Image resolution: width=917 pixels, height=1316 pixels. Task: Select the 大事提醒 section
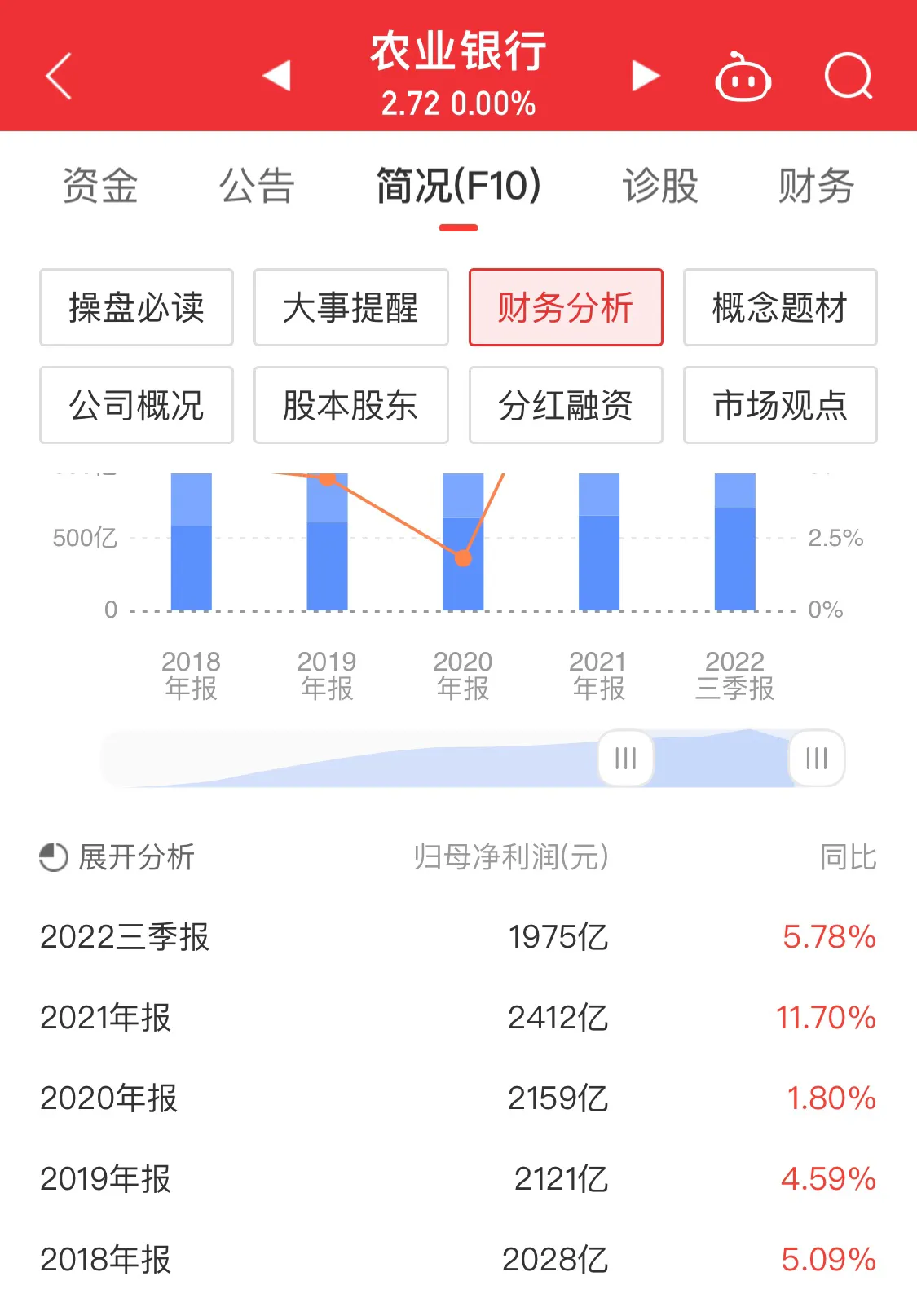(351, 308)
